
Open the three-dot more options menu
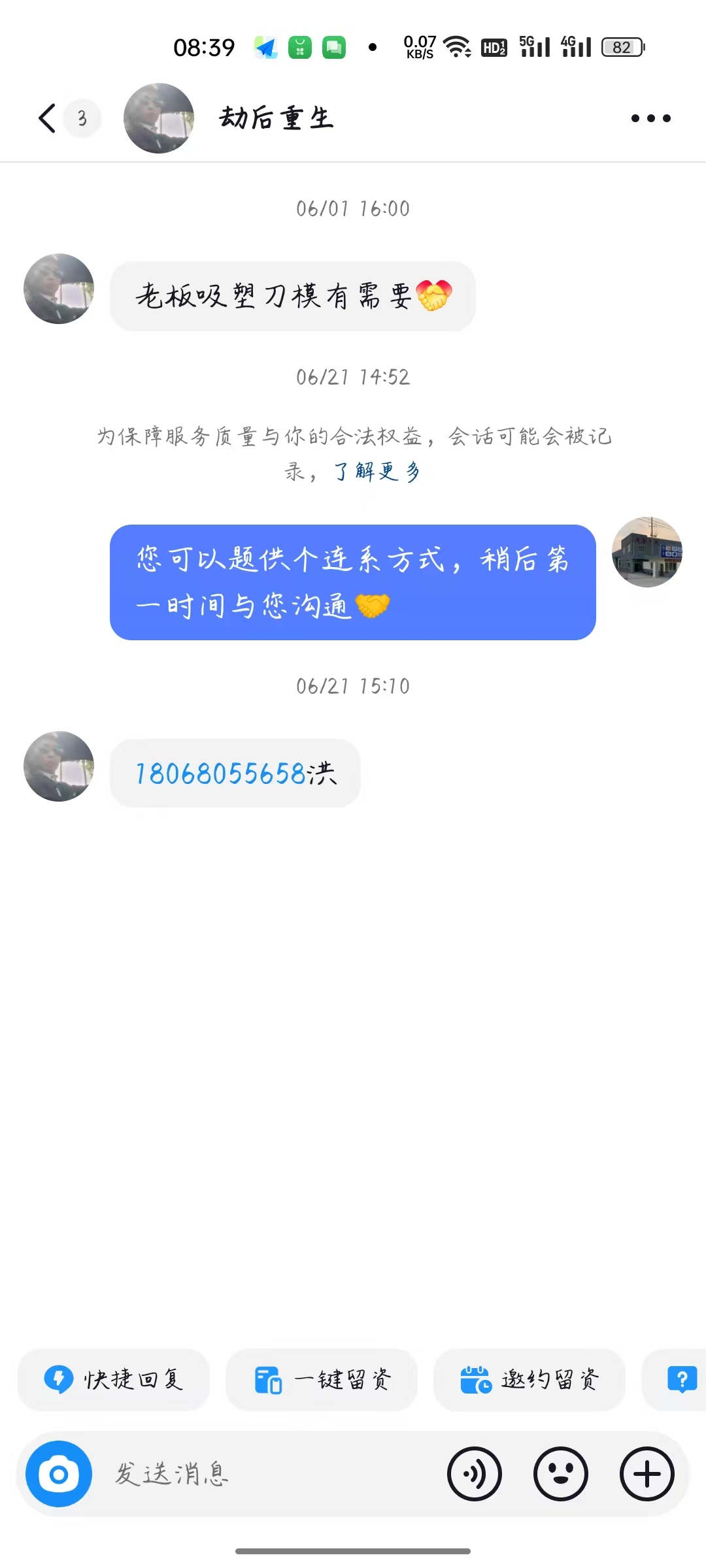pyautogui.click(x=650, y=118)
